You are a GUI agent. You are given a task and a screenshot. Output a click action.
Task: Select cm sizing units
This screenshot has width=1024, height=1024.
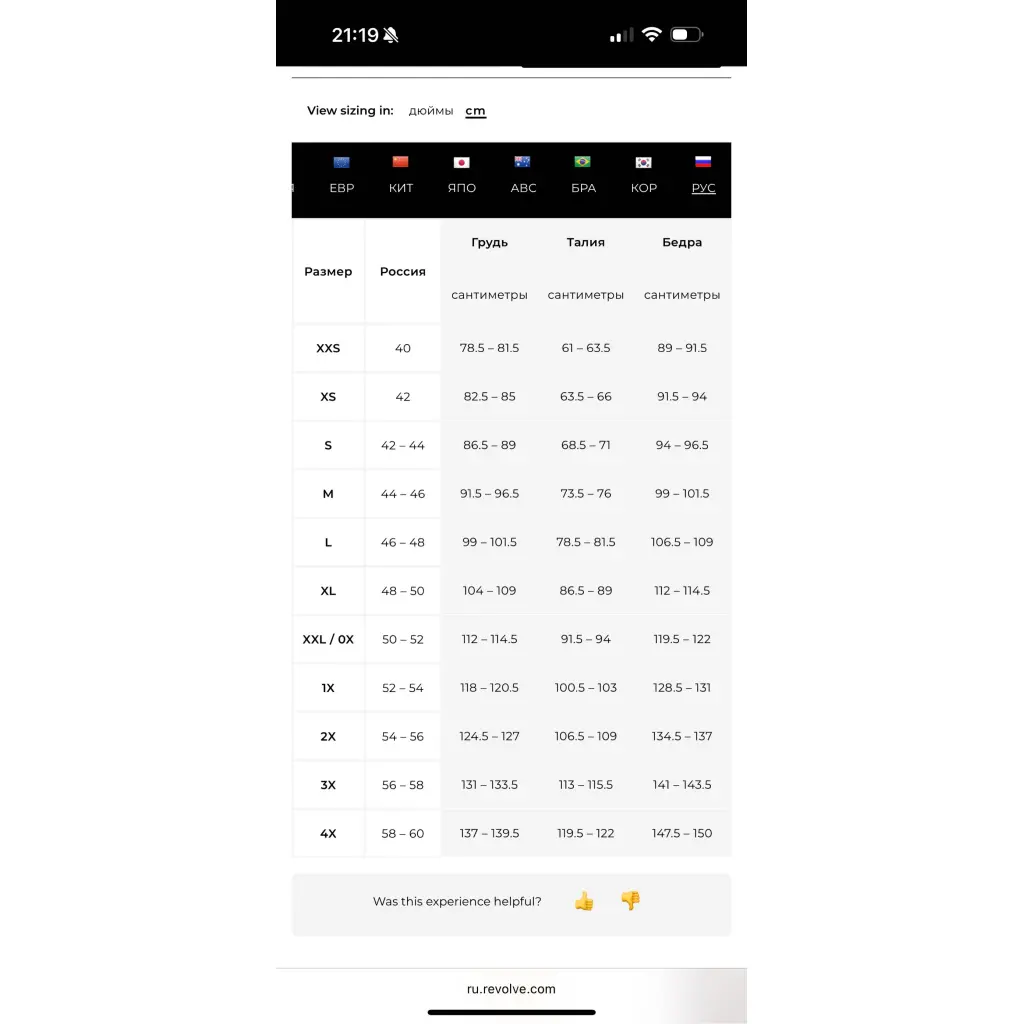tap(475, 111)
